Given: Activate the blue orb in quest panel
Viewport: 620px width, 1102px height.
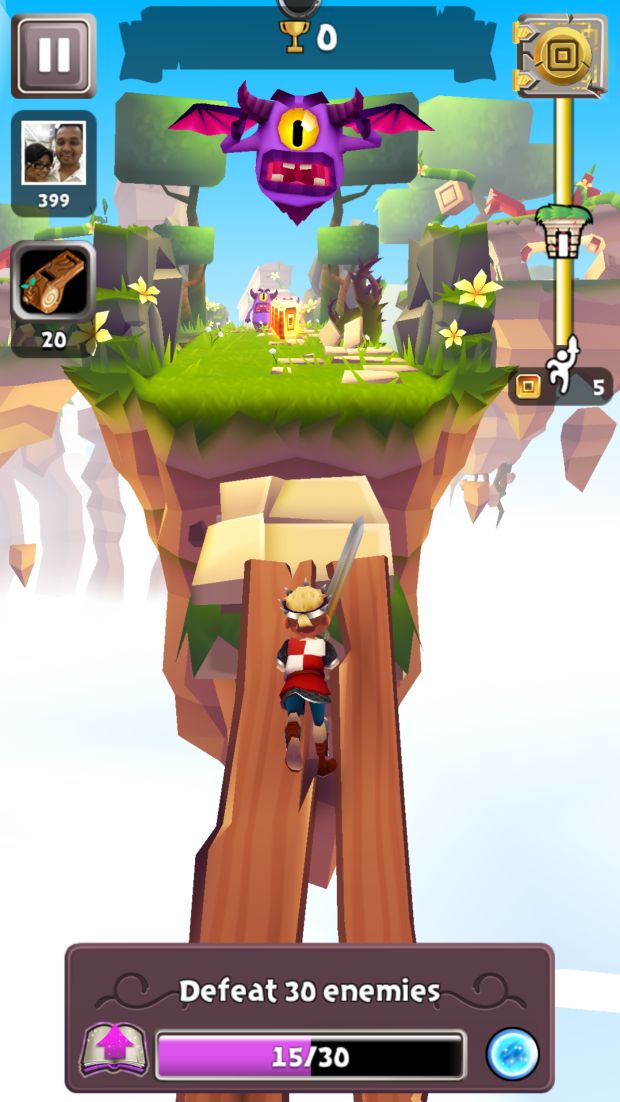Looking at the screenshot, I should [x=512, y=1054].
